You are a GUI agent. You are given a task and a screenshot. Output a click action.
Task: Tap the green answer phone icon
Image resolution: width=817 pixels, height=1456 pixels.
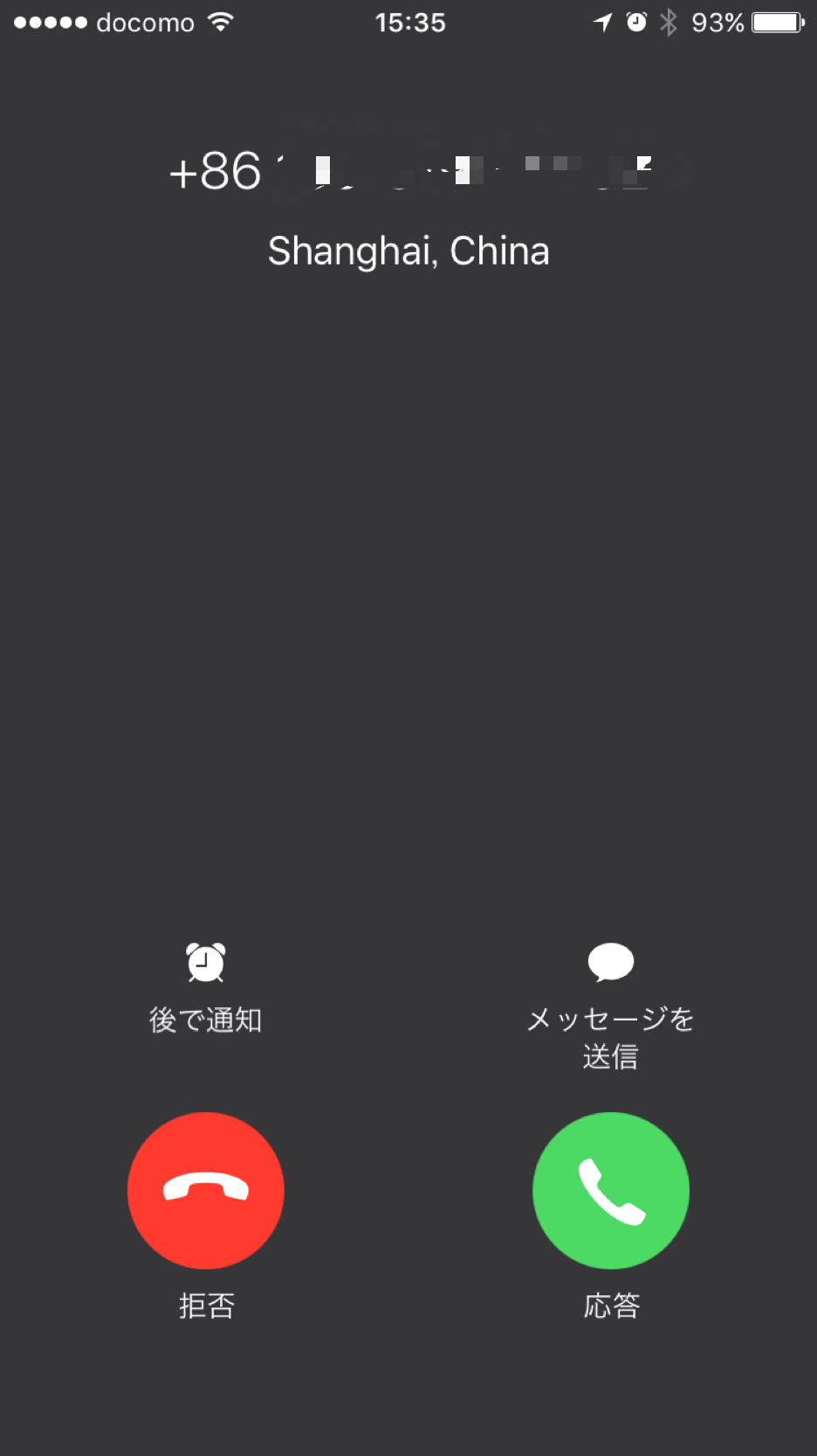coord(610,1190)
